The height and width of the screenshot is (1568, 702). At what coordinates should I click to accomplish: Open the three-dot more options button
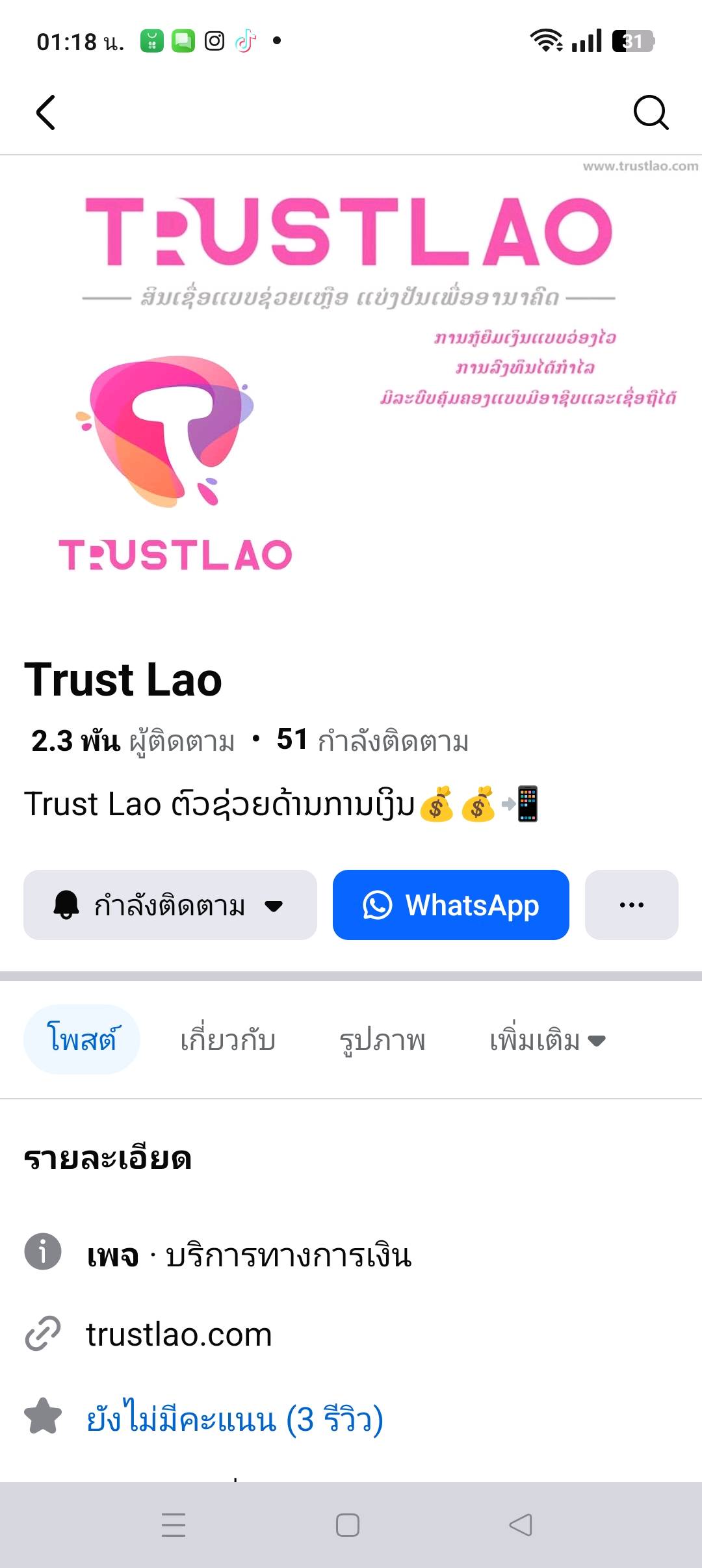click(631, 905)
